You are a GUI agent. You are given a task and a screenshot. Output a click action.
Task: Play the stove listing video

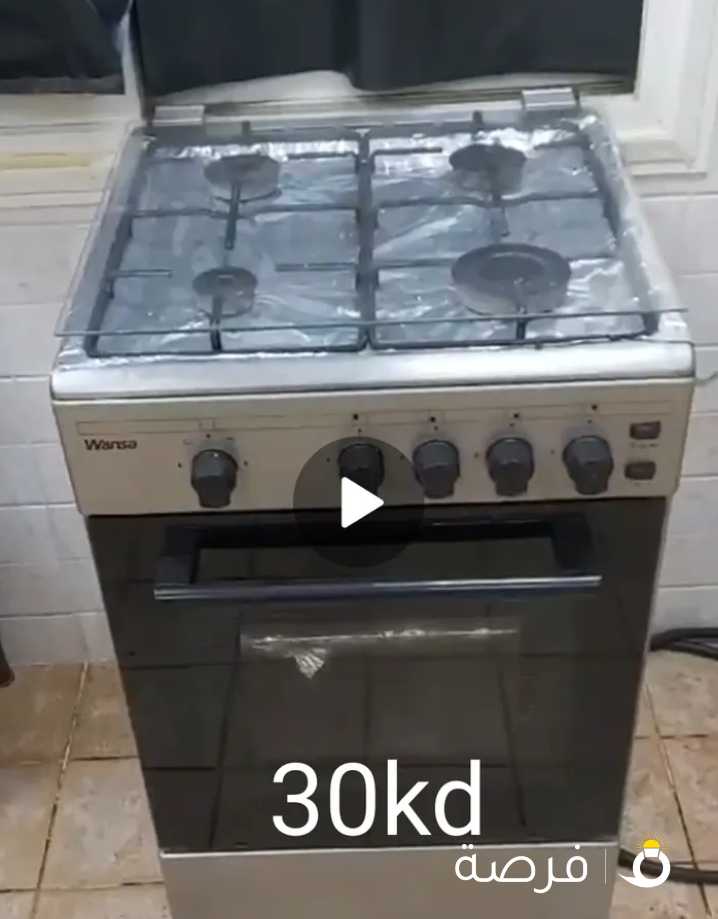(x=359, y=502)
